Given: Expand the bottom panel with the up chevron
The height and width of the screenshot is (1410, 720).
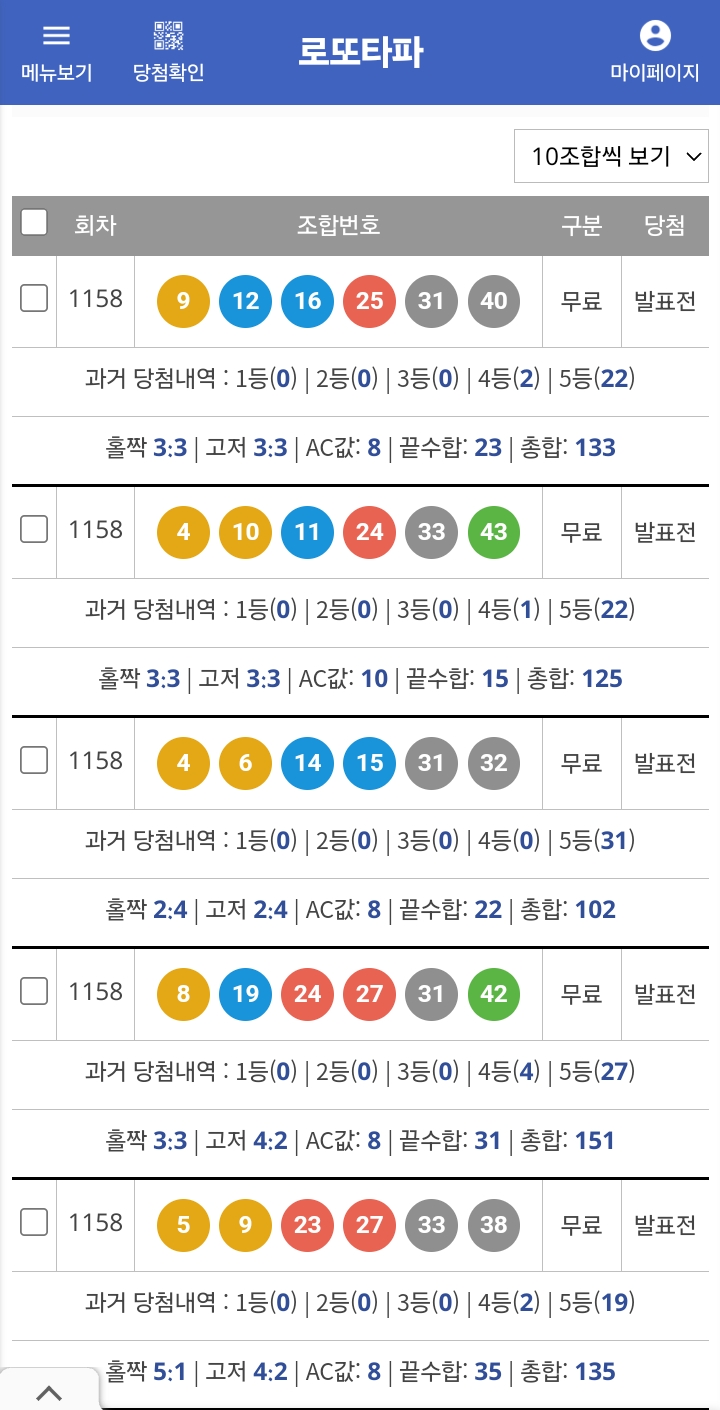Looking at the screenshot, I should coord(49,1392).
